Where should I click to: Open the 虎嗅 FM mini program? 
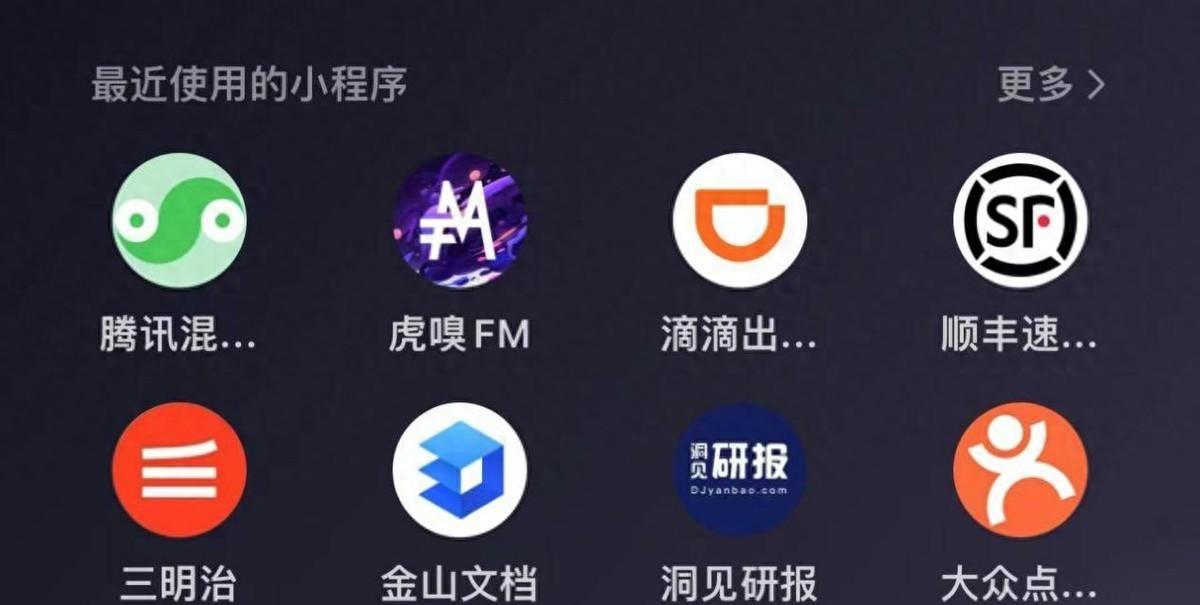(459, 221)
